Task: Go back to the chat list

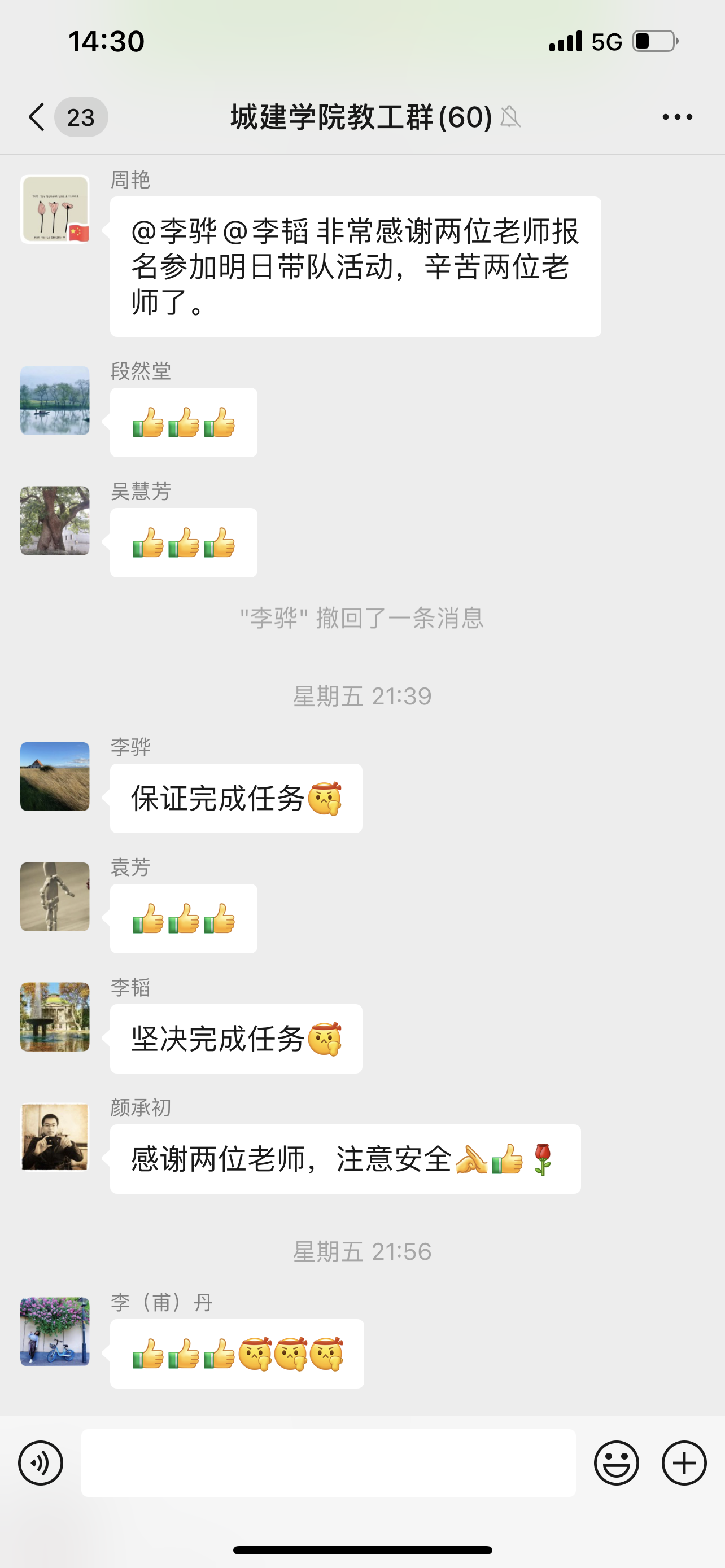Action: [x=38, y=117]
